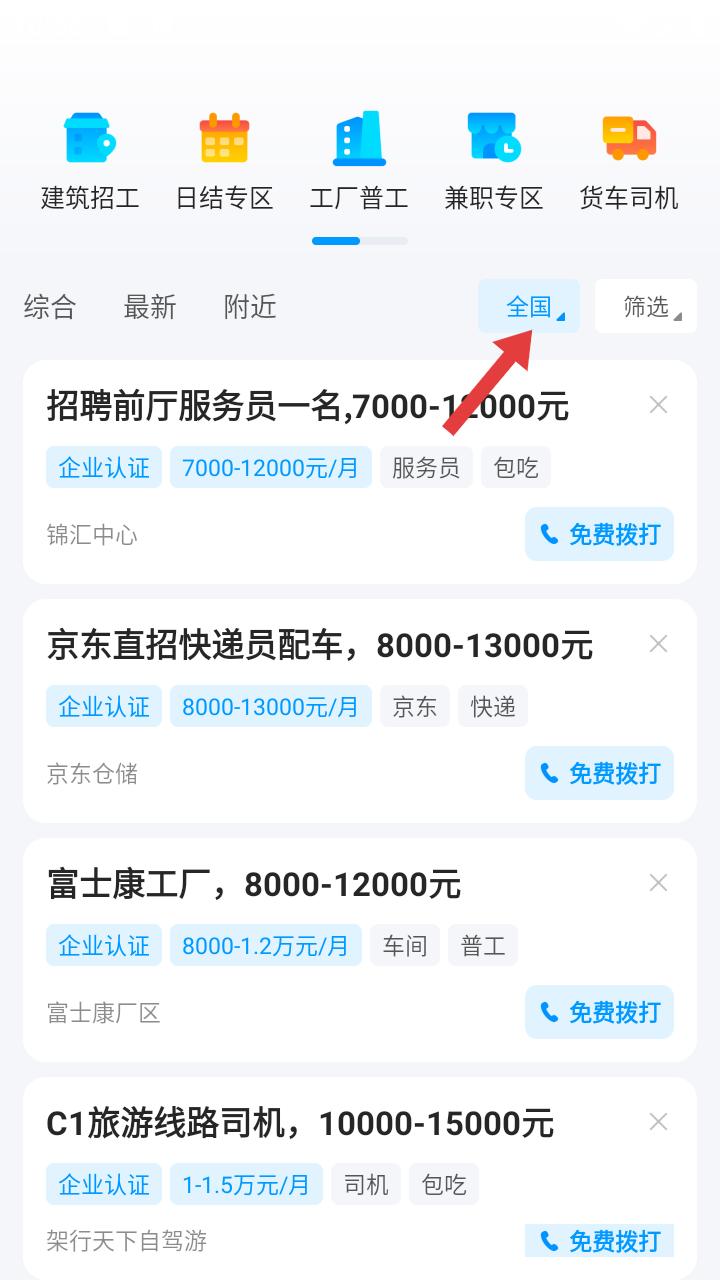Open the 货车司机 category
This screenshot has height=1280, width=720.
point(629,161)
